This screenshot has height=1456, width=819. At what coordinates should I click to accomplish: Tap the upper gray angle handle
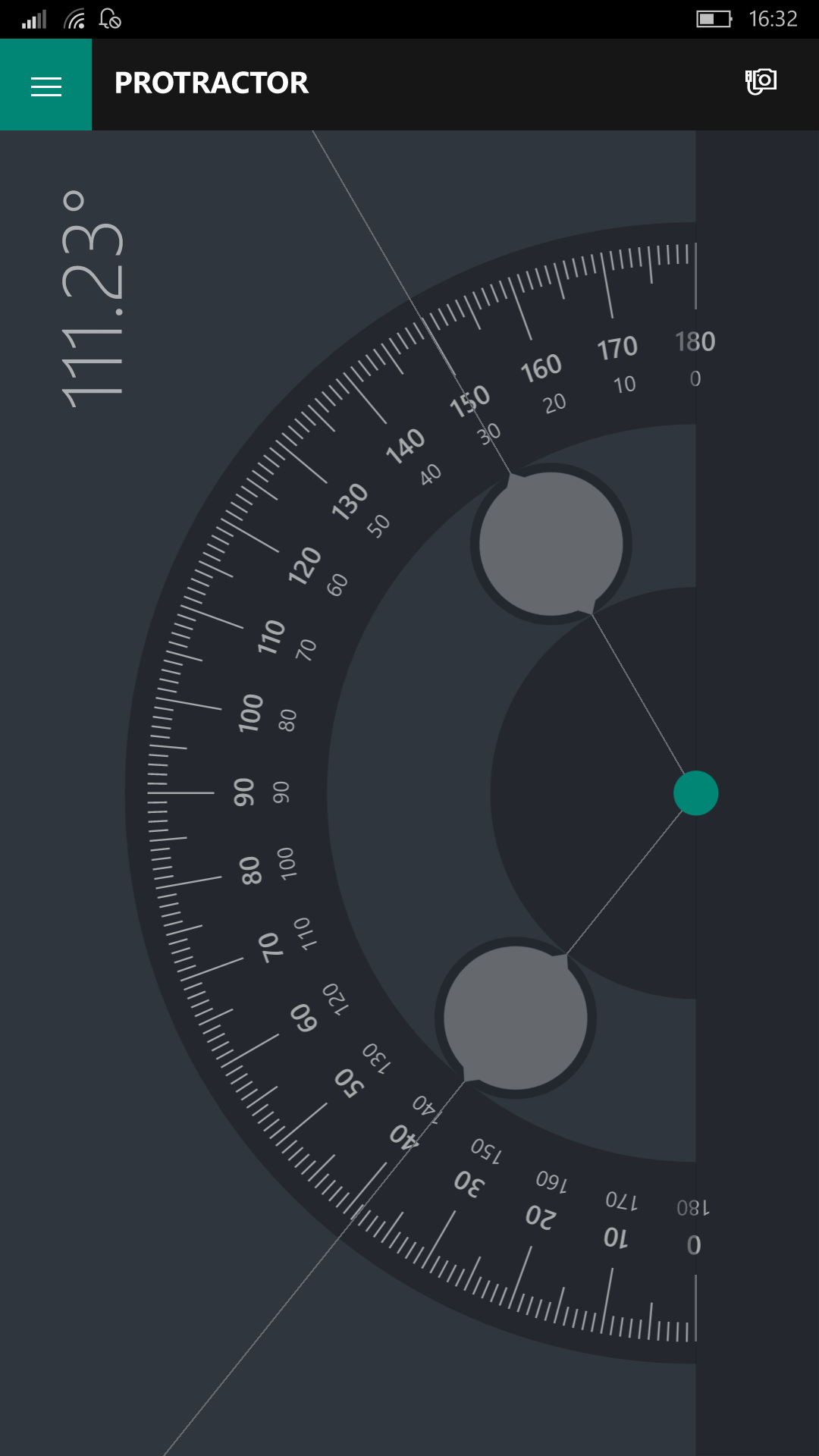551,544
